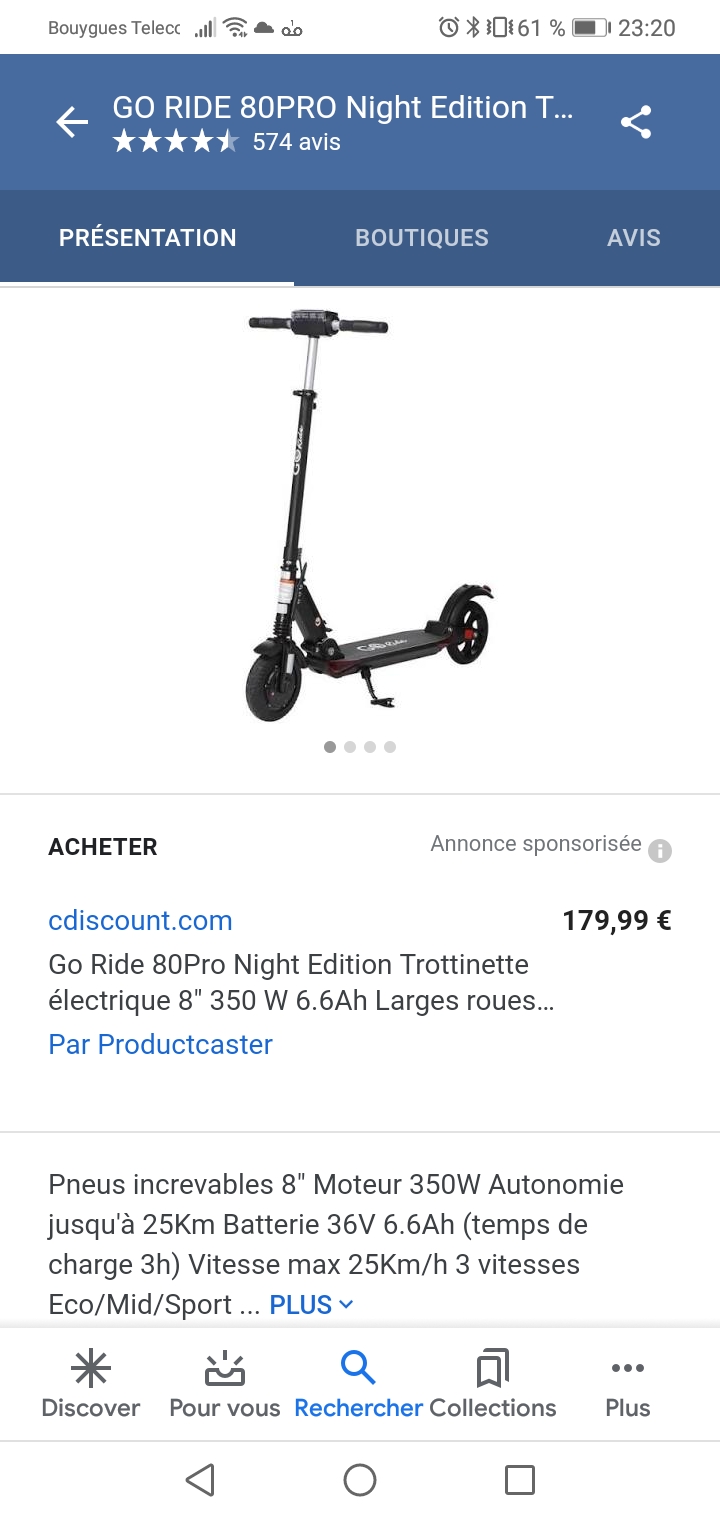Open the Rechercher tab
This screenshot has height=1520, width=720.
[358, 1385]
